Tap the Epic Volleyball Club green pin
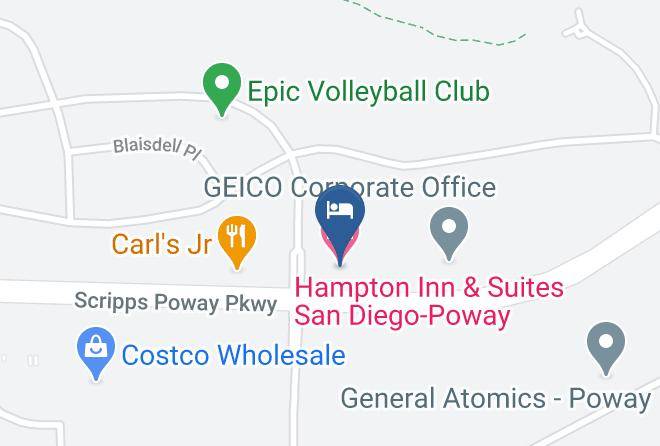The height and width of the screenshot is (446, 660). 222,89
